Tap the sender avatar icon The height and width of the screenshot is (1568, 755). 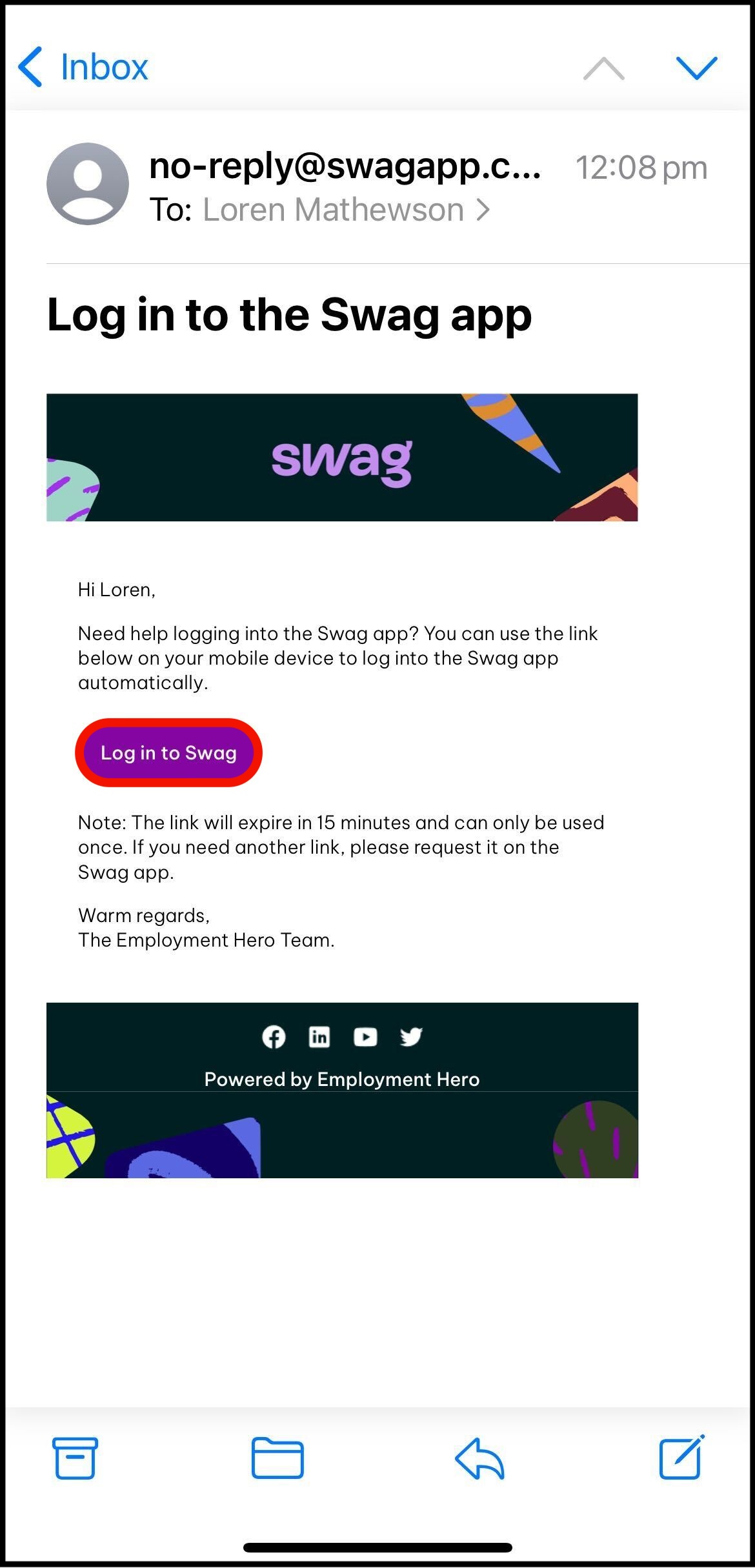pos(88,184)
